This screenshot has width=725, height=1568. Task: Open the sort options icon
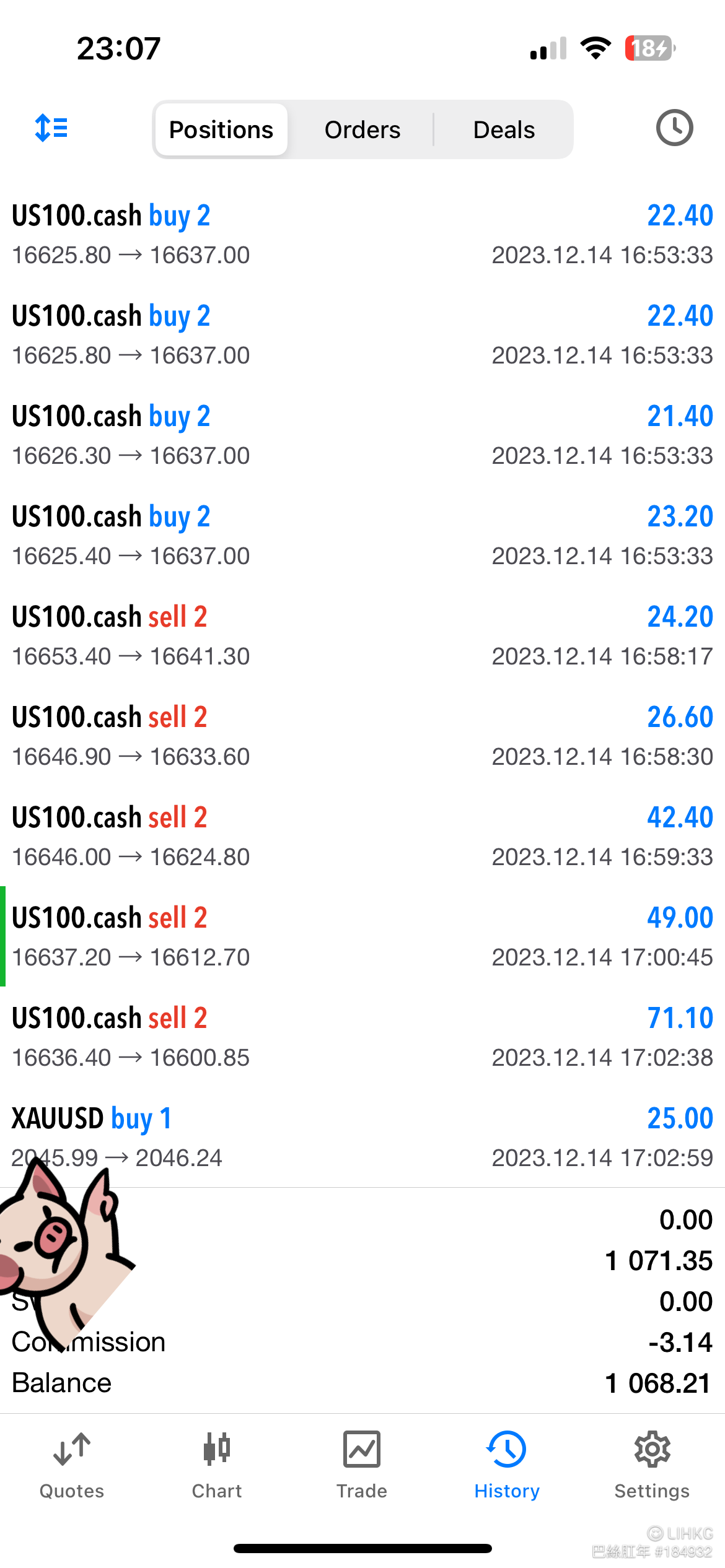point(51,128)
